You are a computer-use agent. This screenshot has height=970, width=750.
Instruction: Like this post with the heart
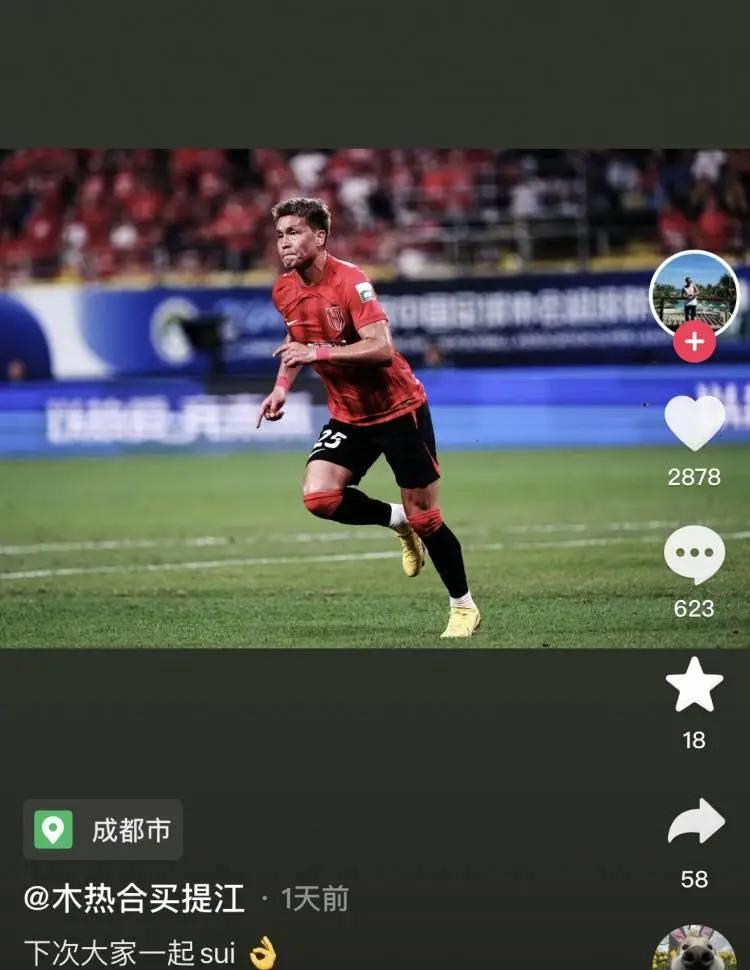[x=694, y=422]
